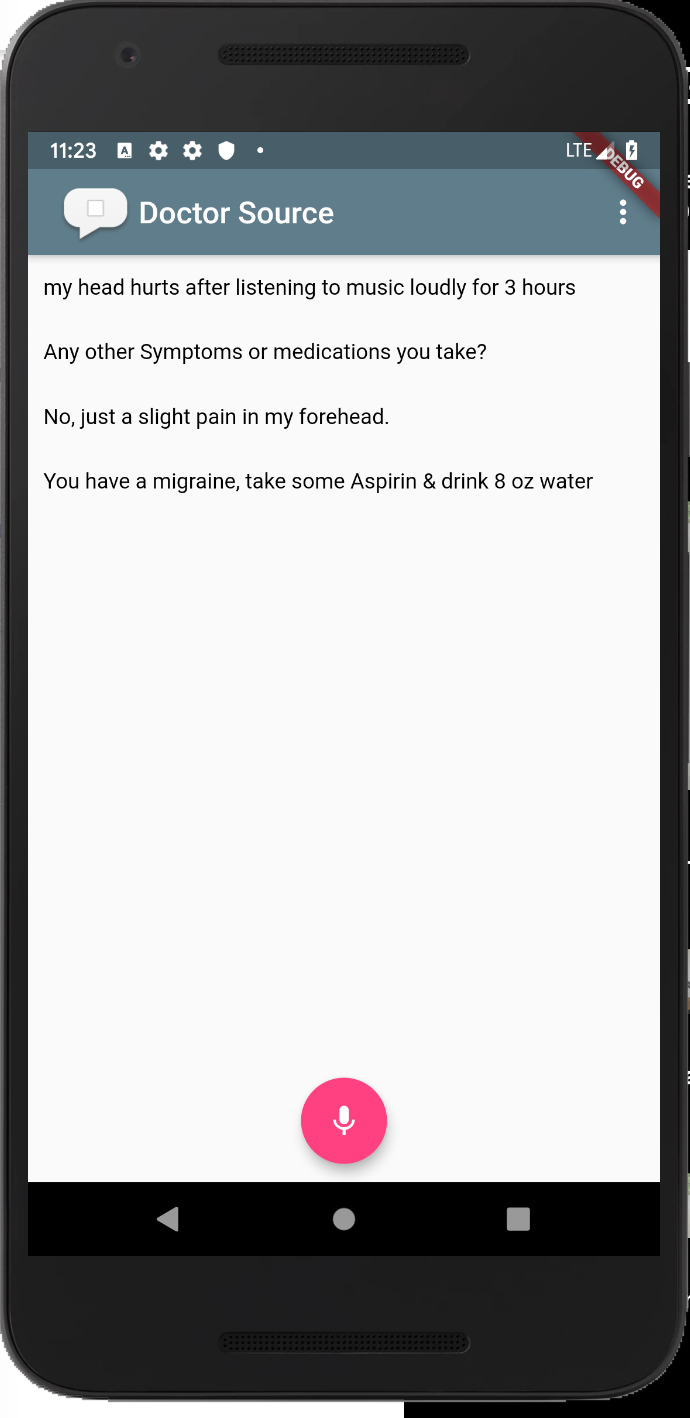The image size is (690, 1418).
Task: Open the recent apps overview
Action: (x=518, y=1218)
